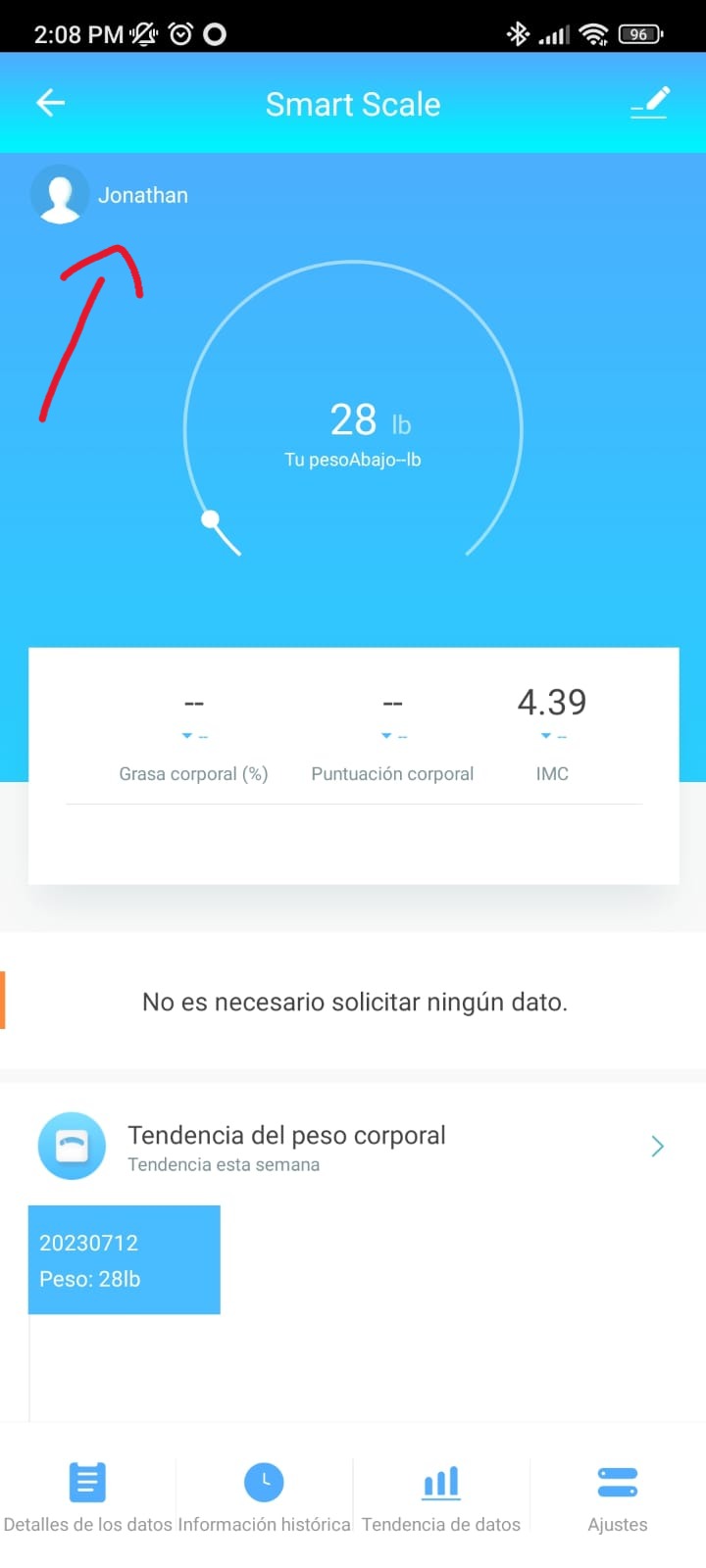
Task: Open Tendencia del peso corporal
Action: 353,1147
